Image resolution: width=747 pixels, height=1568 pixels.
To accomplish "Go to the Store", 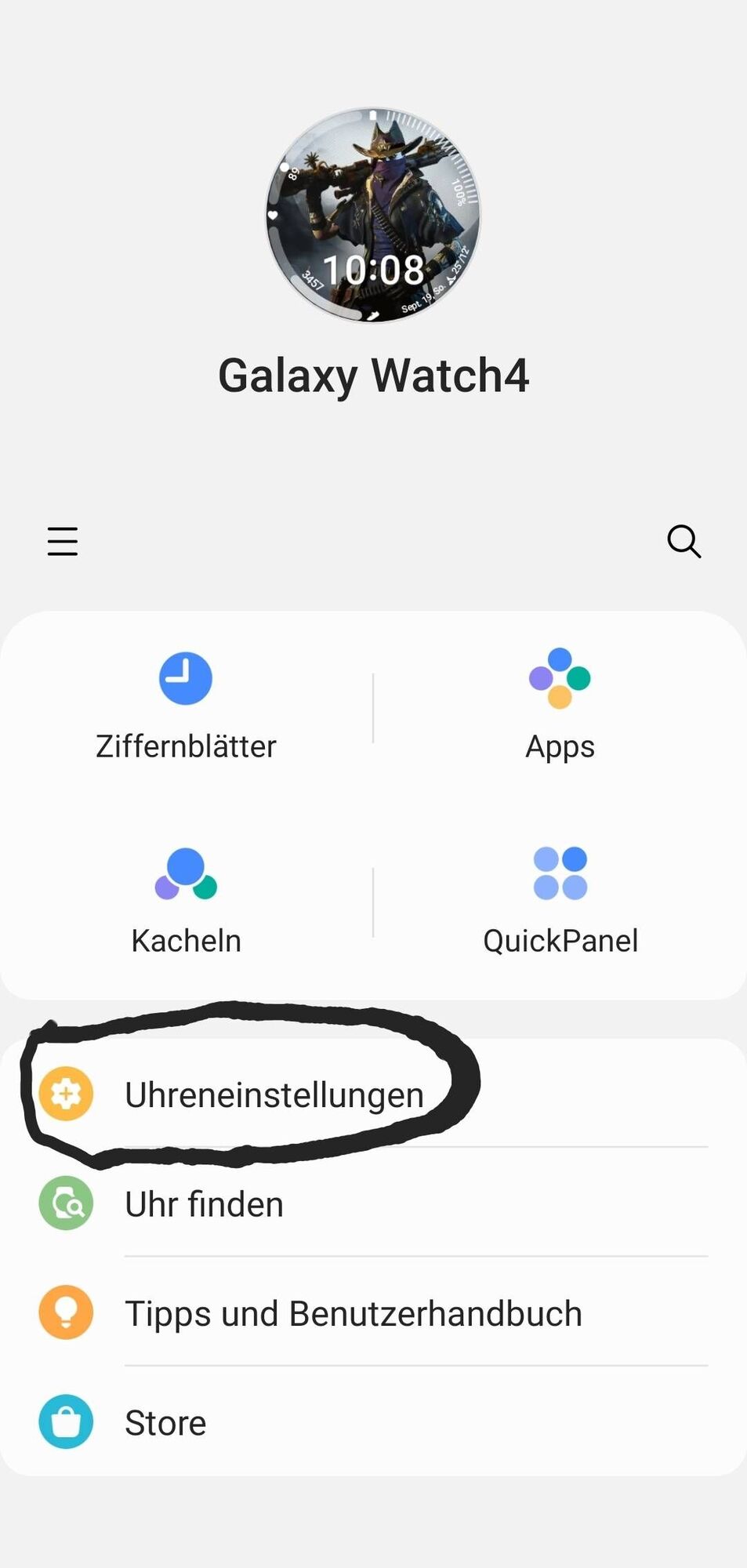I will pyautogui.click(x=165, y=1422).
